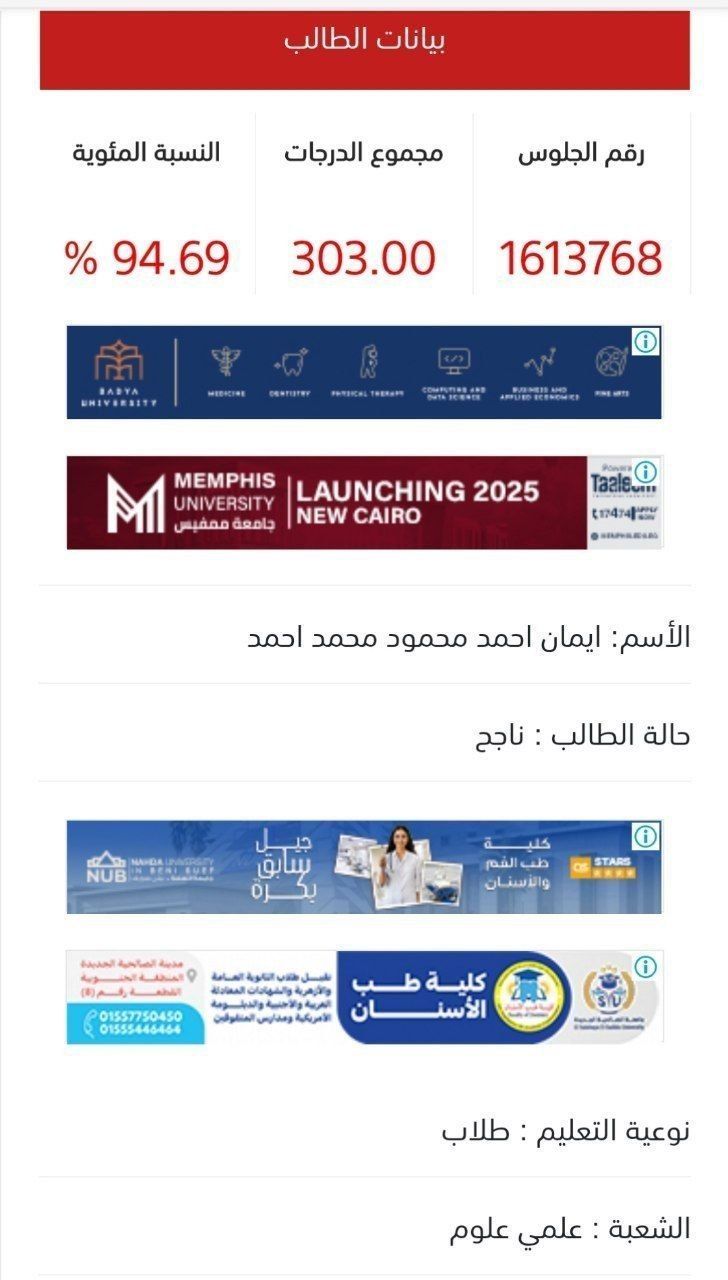Tap ad info icon on Salhiya dentistry banner
This screenshot has height=1280, width=728.
pos(647,966)
